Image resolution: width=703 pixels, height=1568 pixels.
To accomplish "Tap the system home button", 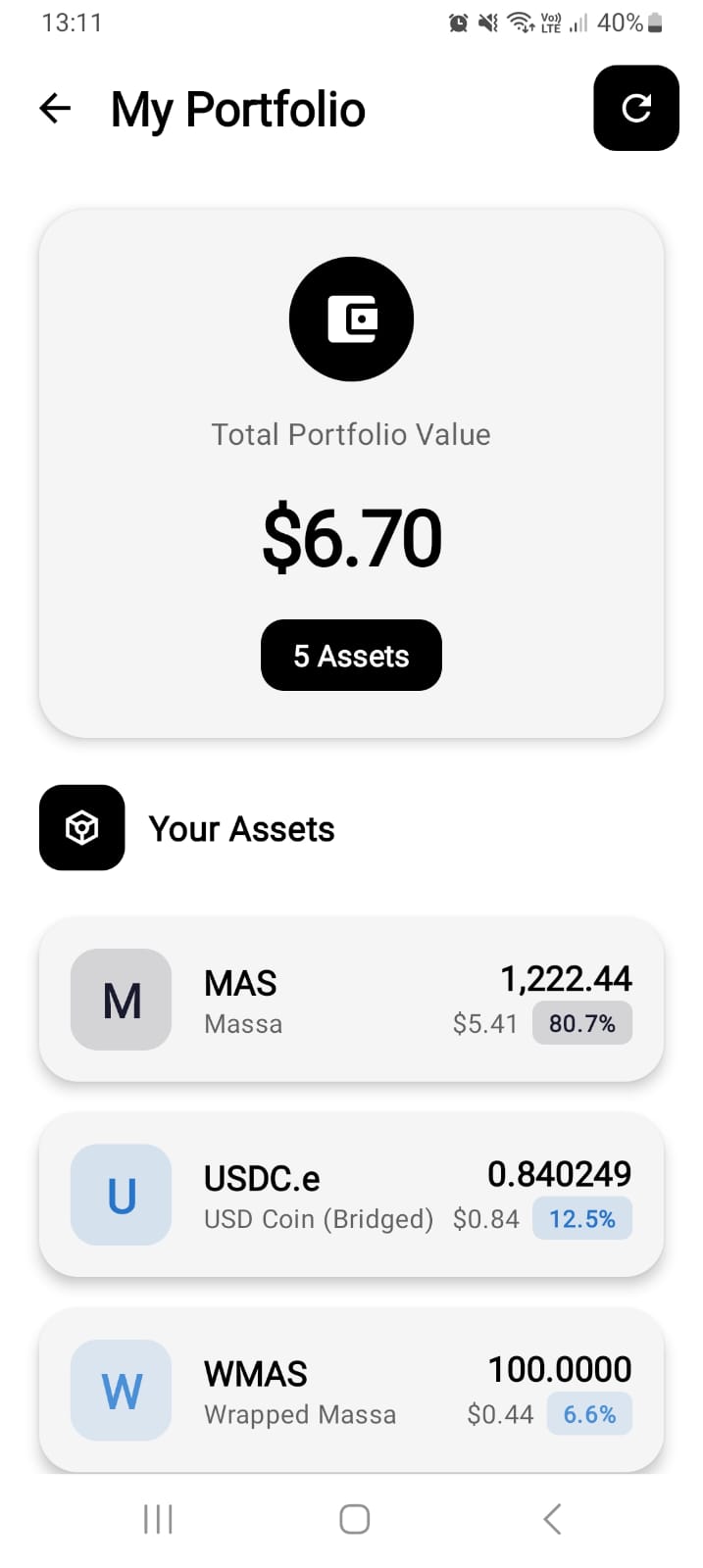I will click(x=354, y=1519).
